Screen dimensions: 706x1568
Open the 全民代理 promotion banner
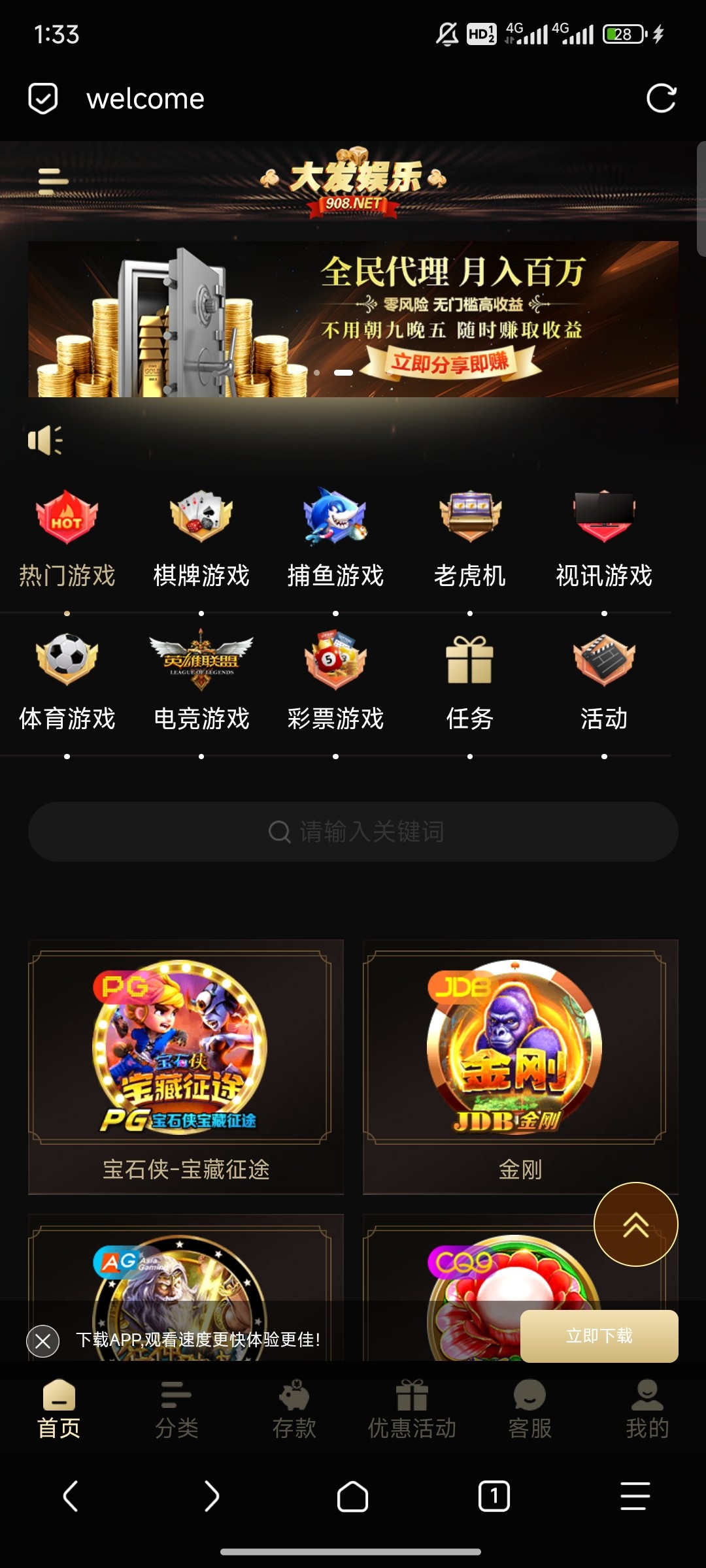(353, 319)
